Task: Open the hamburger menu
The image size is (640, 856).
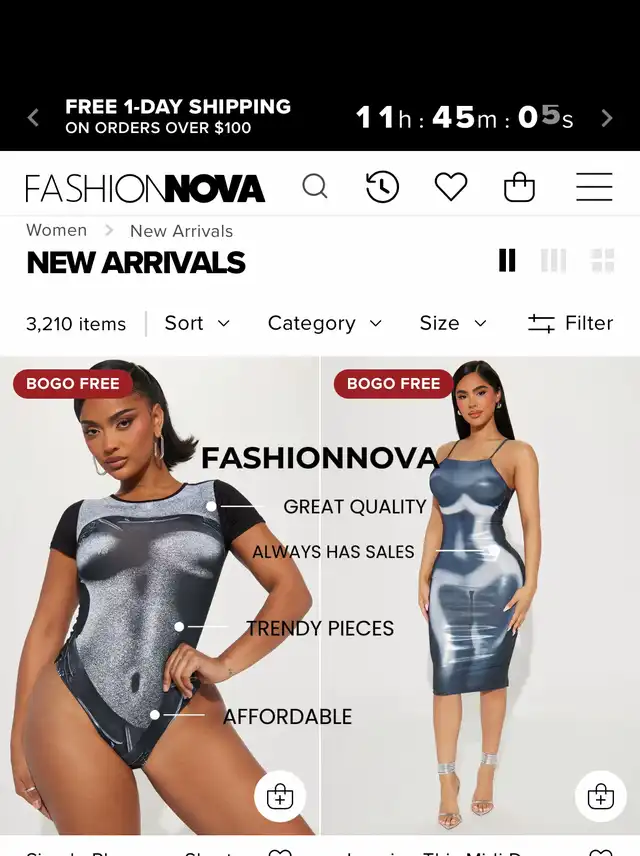Action: point(594,187)
